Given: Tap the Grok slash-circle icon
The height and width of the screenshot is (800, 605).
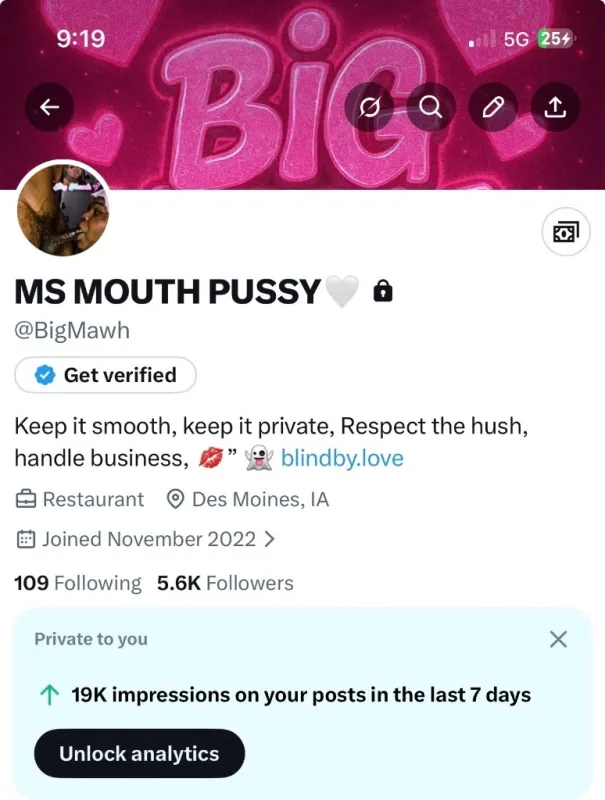Looking at the screenshot, I should 369,107.
